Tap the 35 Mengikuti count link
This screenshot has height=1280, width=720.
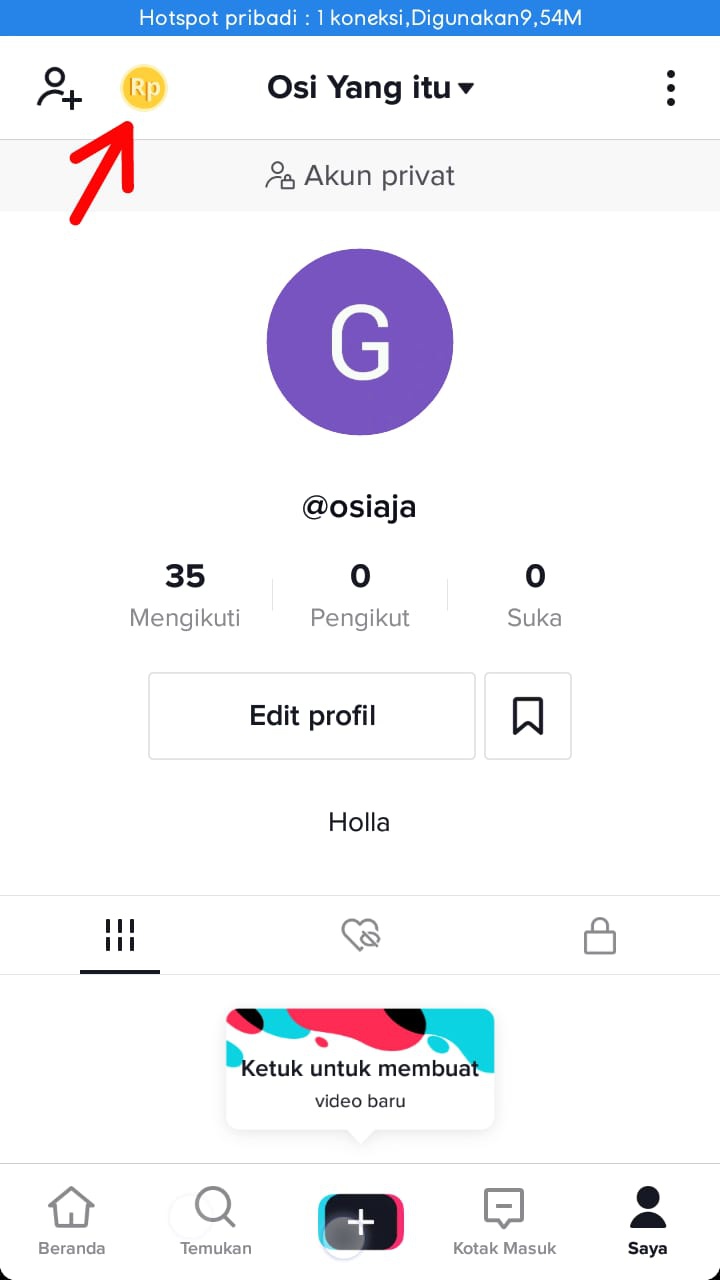pos(185,592)
